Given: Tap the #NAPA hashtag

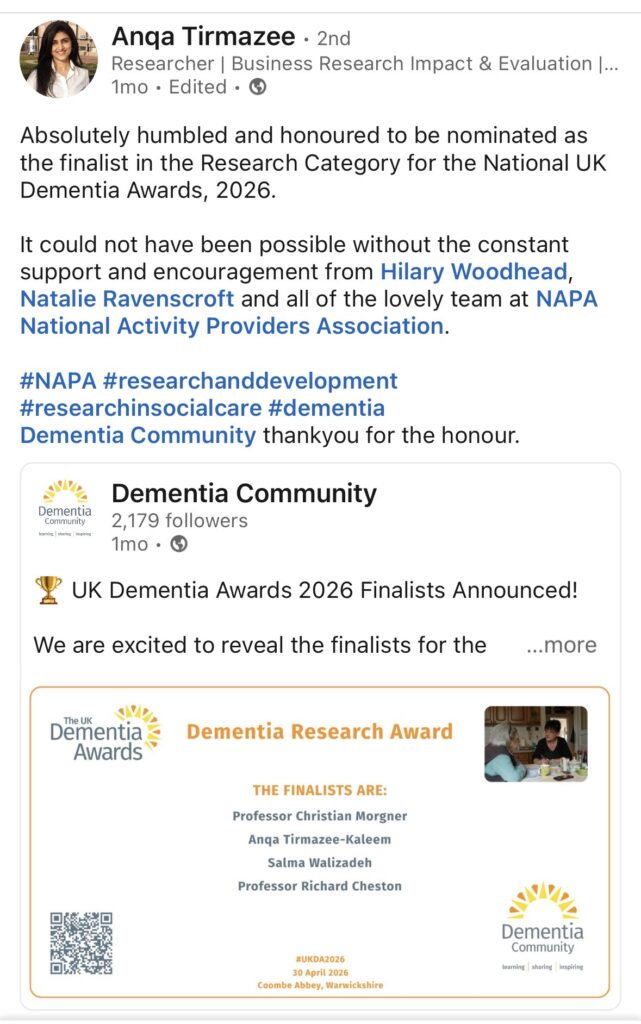Looking at the screenshot, I should click(58, 381).
